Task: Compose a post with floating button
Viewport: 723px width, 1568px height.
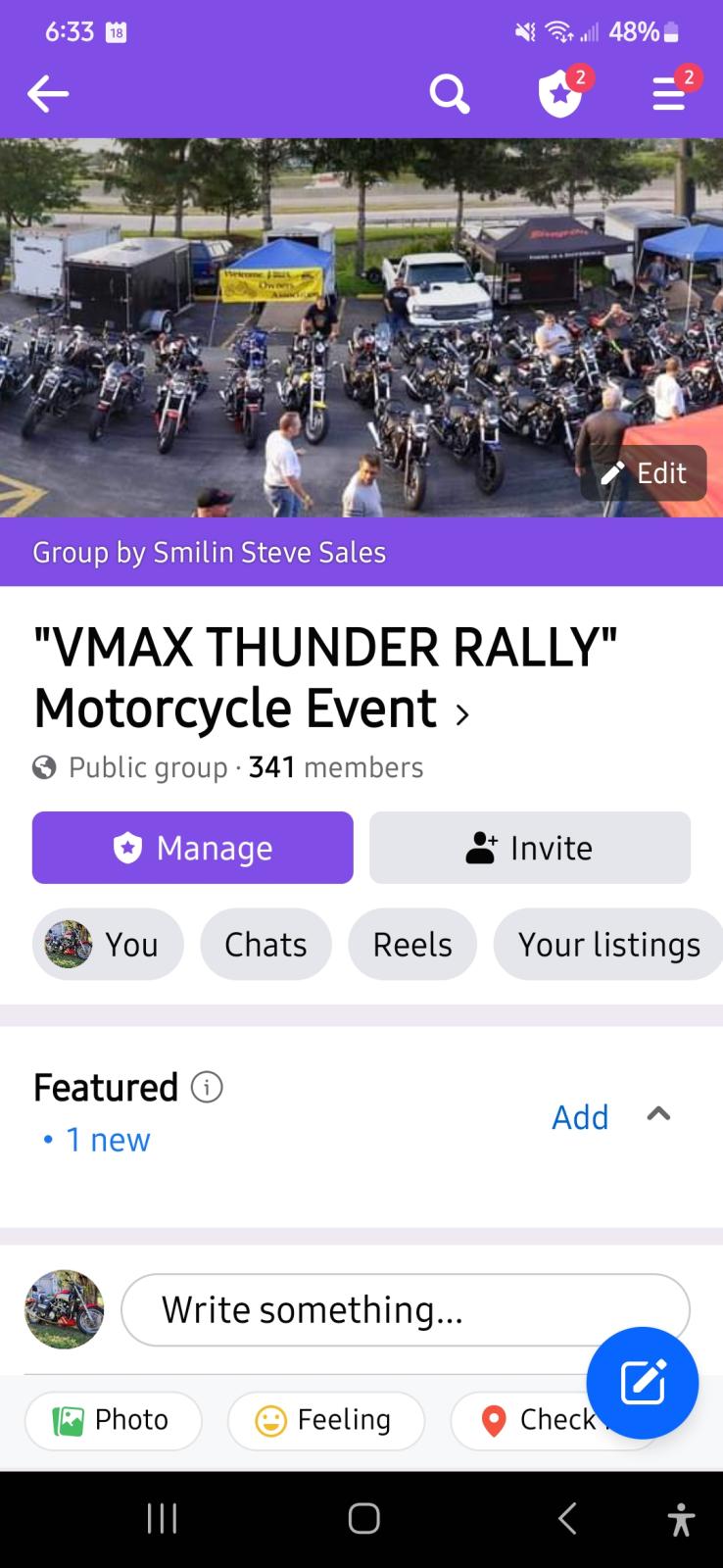Action: pos(642,1383)
